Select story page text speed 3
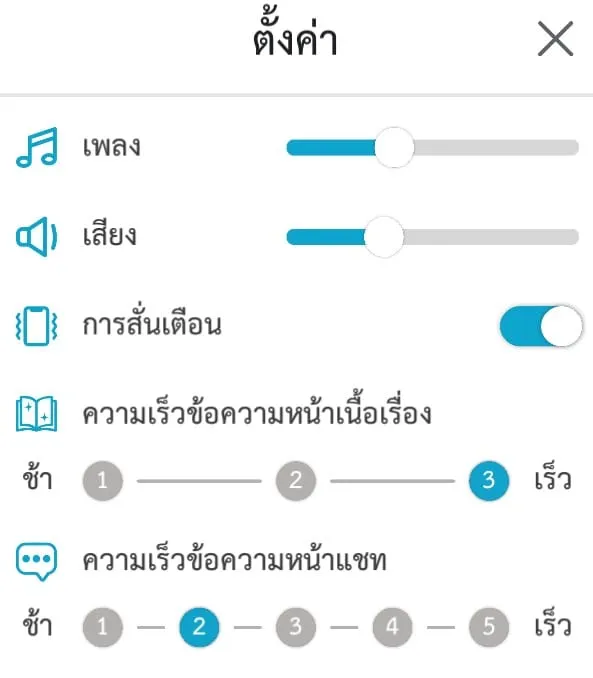Screen dimensions: 593x678 click(489, 480)
